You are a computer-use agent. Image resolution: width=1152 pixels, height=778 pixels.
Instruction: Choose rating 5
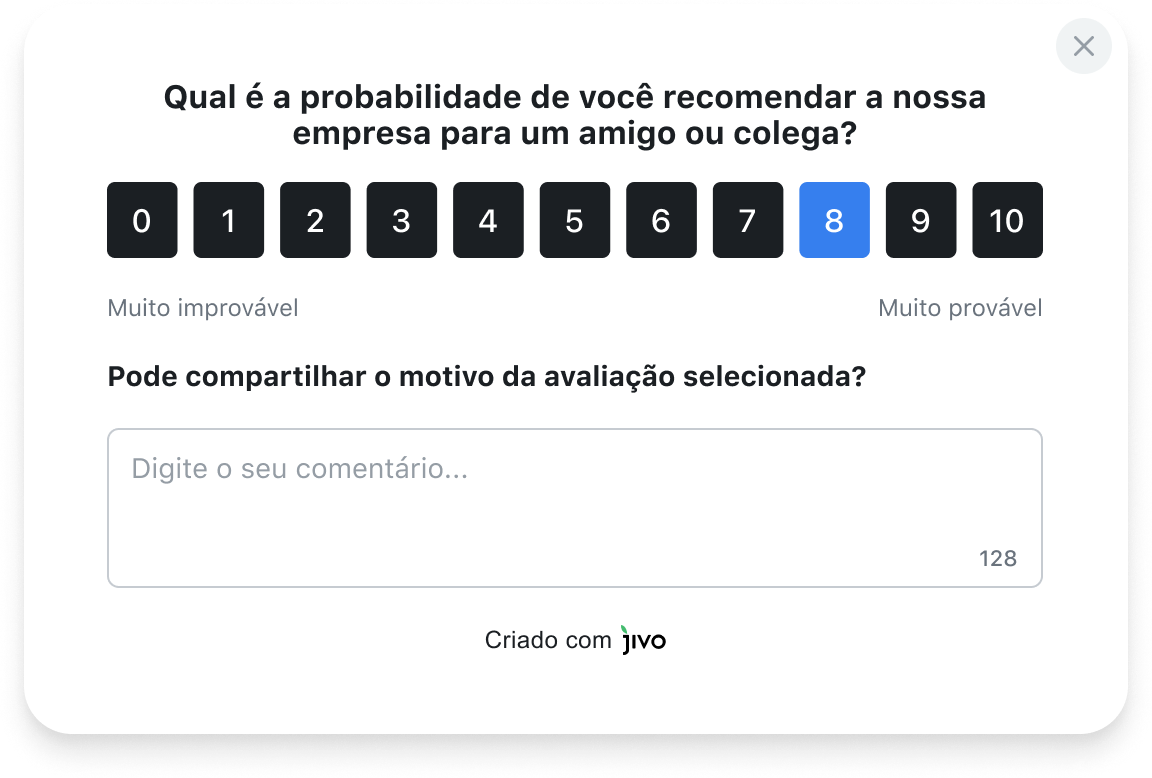pyautogui.click(x=574, y=220)
